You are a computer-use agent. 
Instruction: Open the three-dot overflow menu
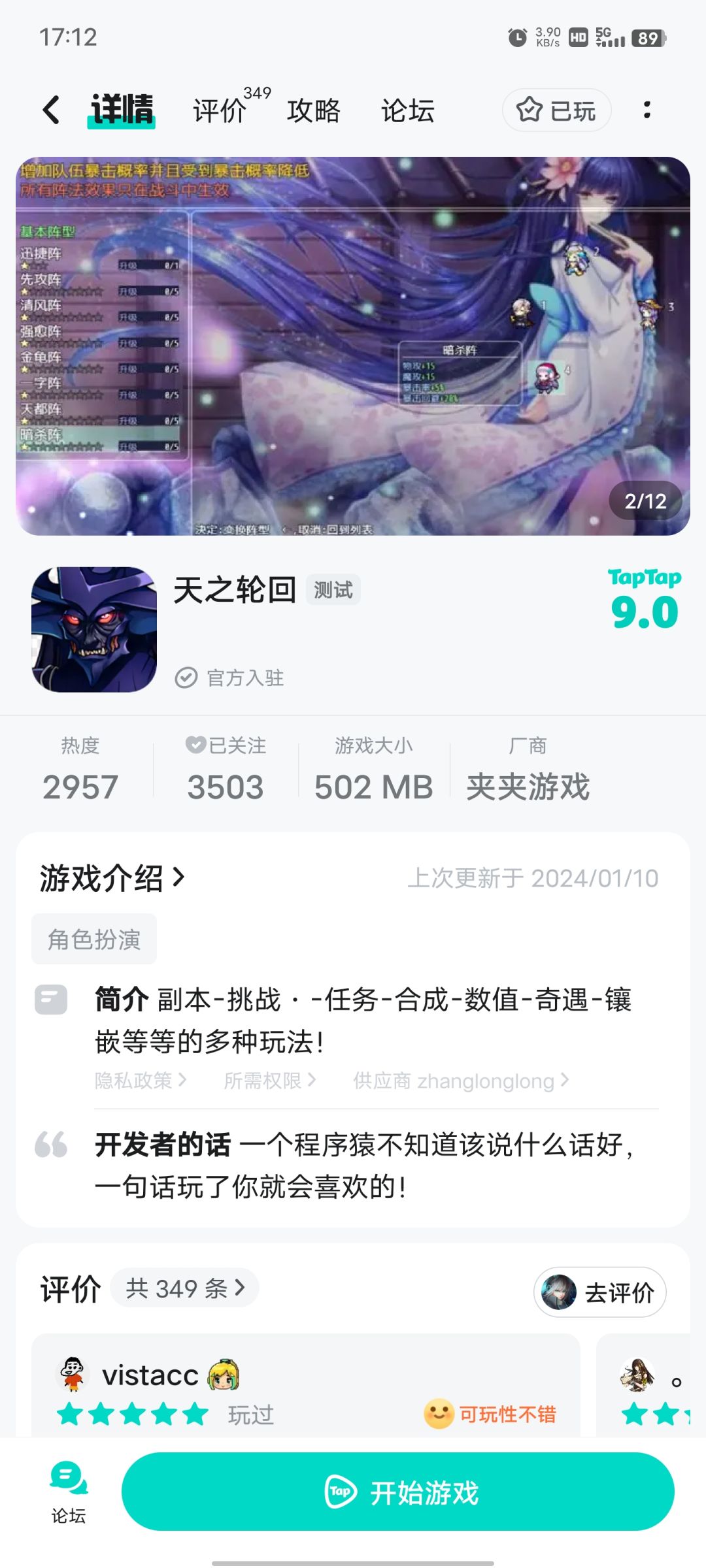(647, 110)
